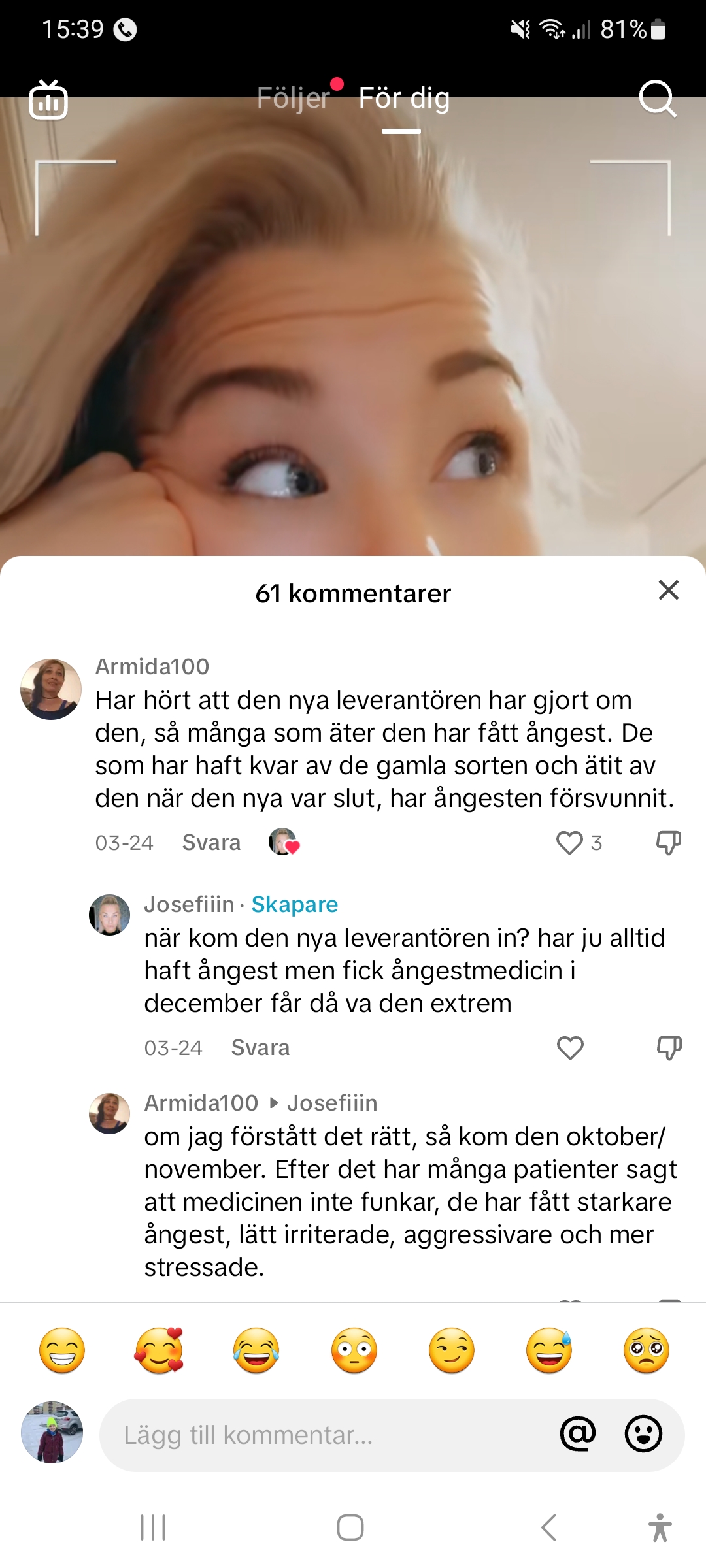Insert the pleading face emoji

point(646,1350)
